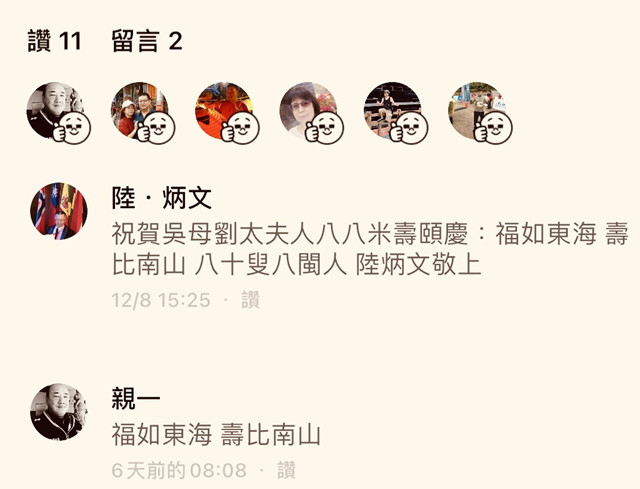
Task: Like 陸·炳文's comment
Action: [x=250, y=300]
